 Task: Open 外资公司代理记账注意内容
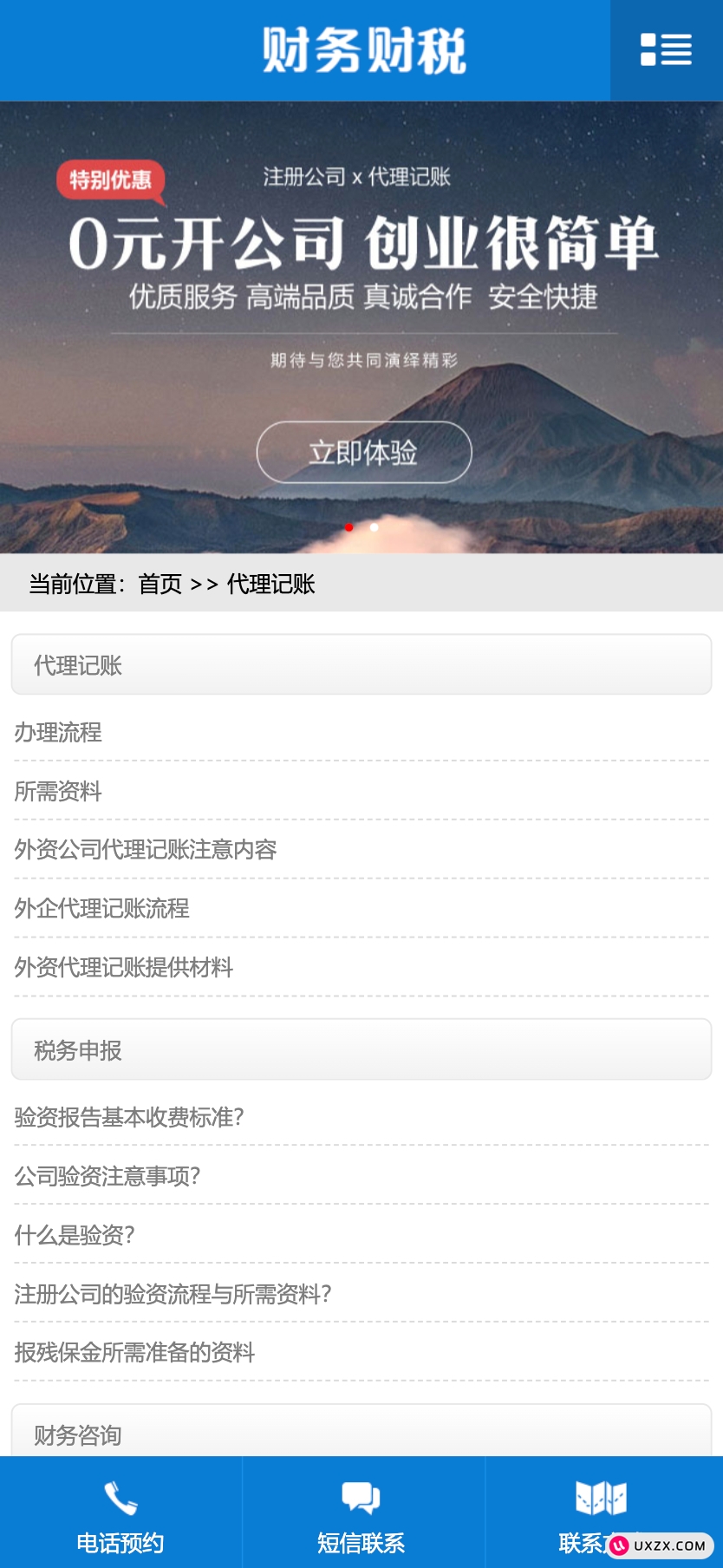pos(146,849)
